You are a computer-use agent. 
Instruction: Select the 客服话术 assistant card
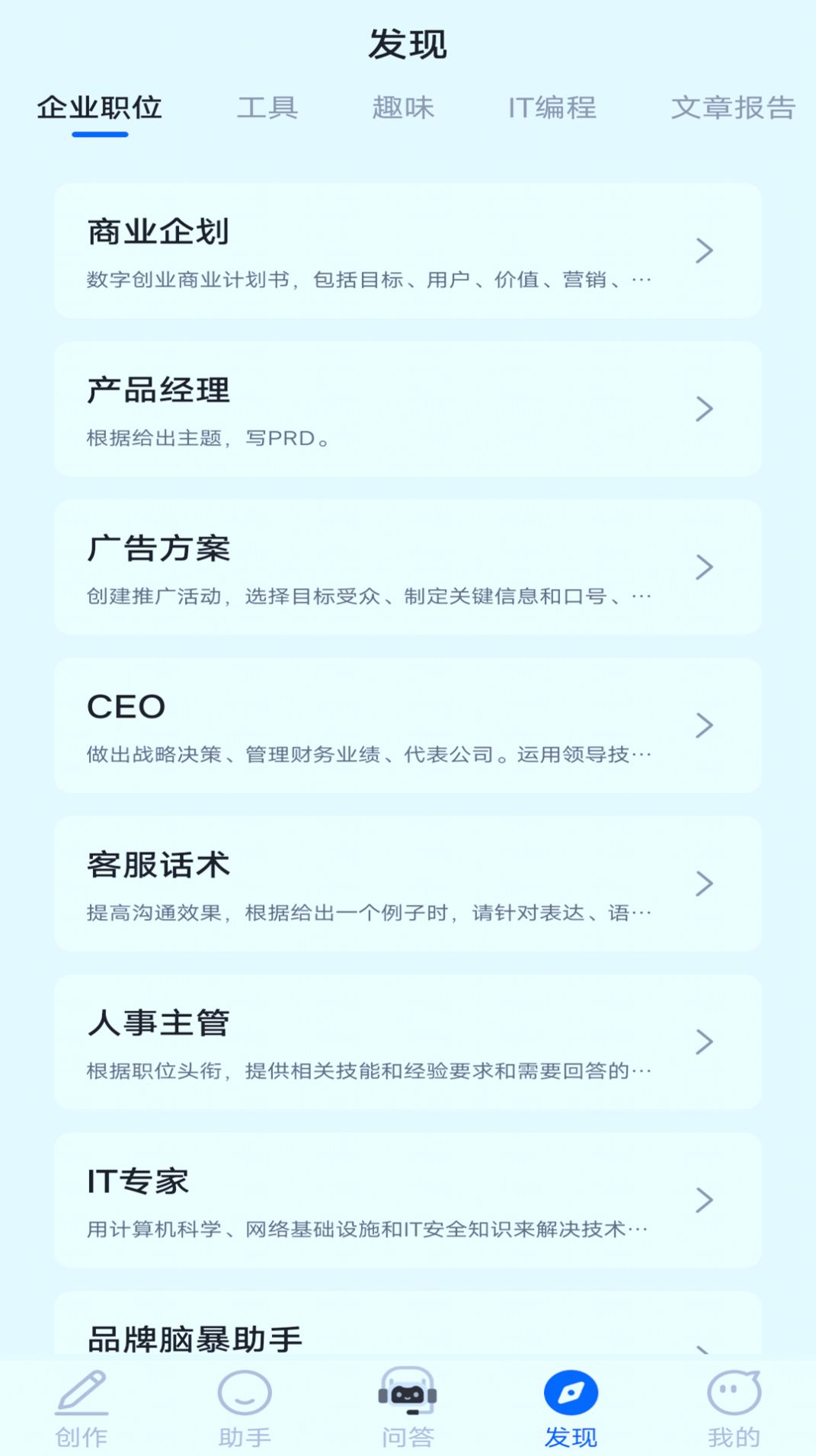pos(408,884)
